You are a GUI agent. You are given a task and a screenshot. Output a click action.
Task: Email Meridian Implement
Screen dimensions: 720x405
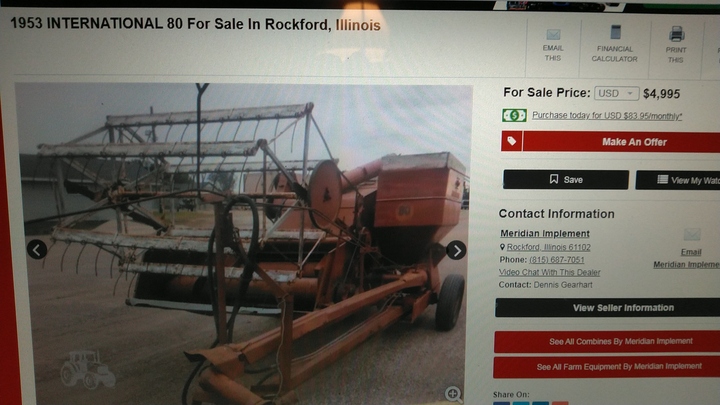point(691,252)
